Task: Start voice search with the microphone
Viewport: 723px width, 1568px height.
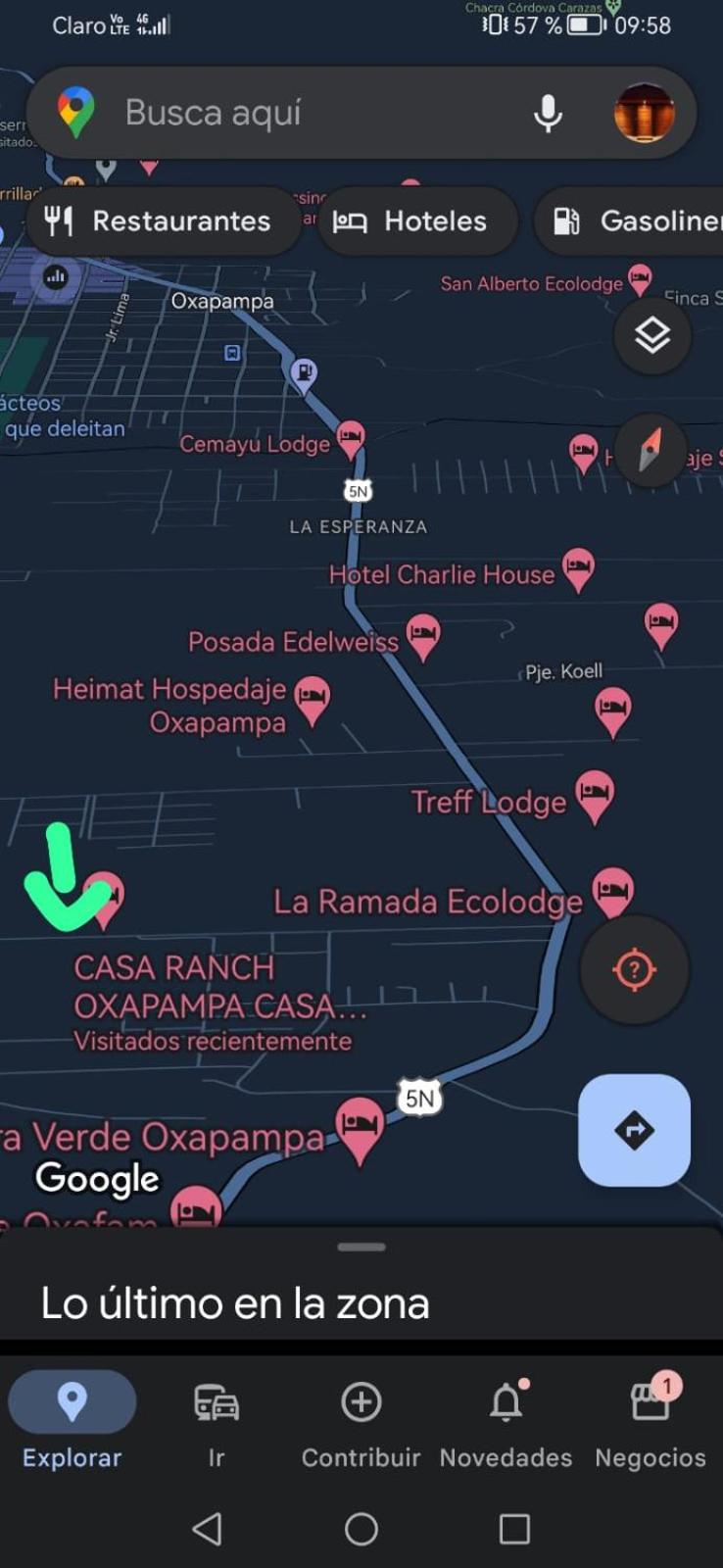Action: click(x=548, y=113)
